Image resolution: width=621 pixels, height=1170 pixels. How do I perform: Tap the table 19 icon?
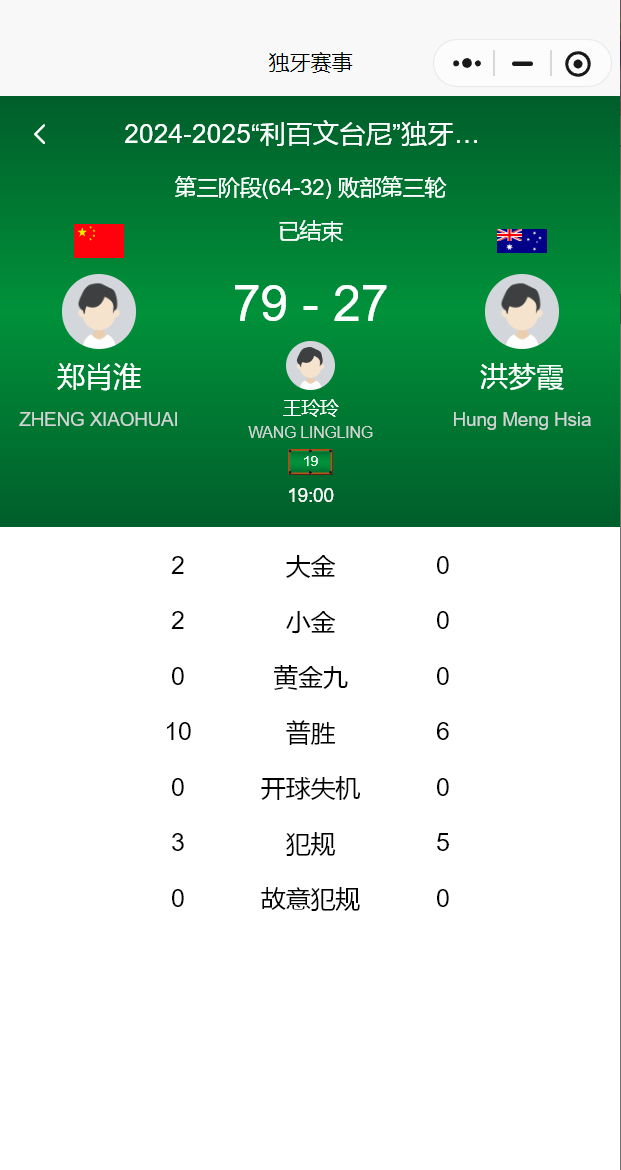pos(310,462)
